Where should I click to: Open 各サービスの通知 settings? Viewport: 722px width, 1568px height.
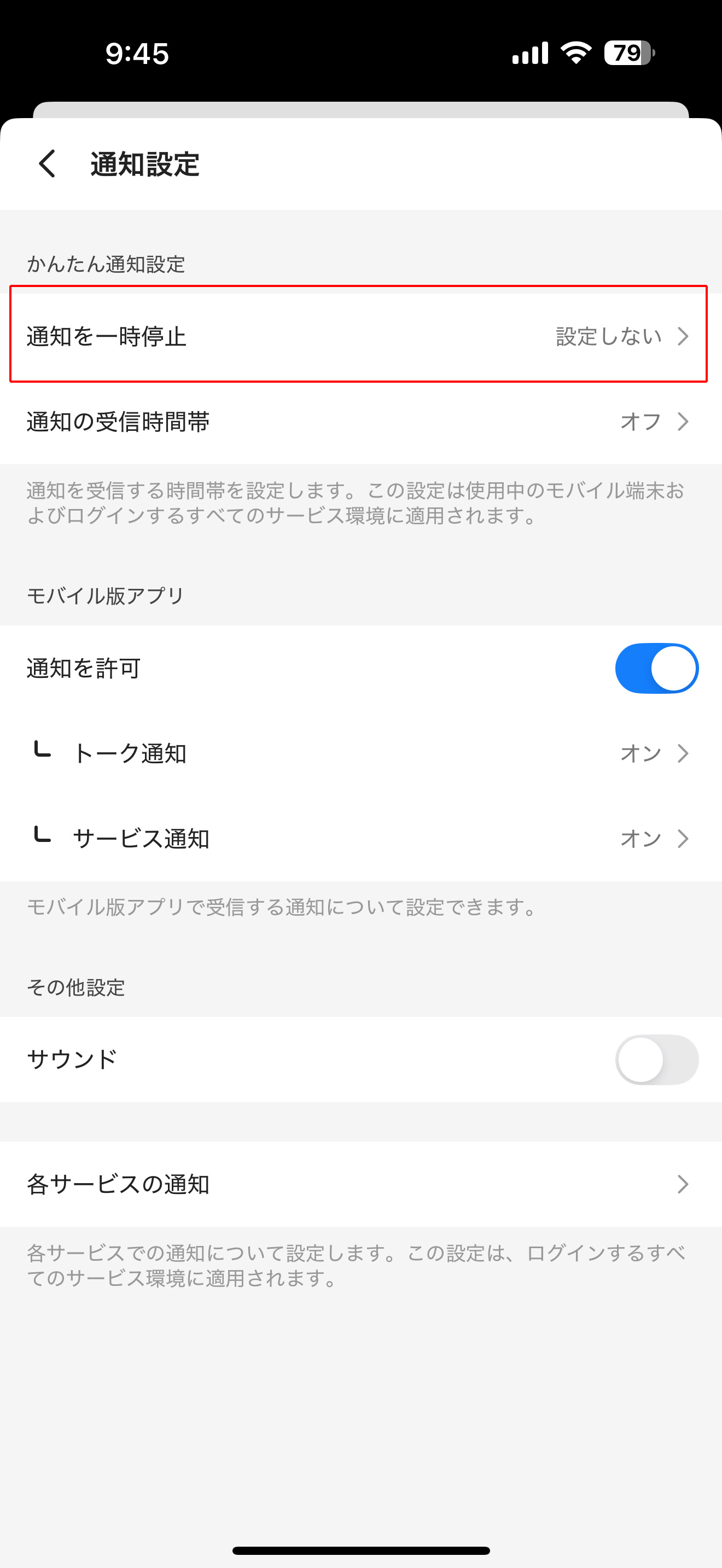tap(359, 1184)
